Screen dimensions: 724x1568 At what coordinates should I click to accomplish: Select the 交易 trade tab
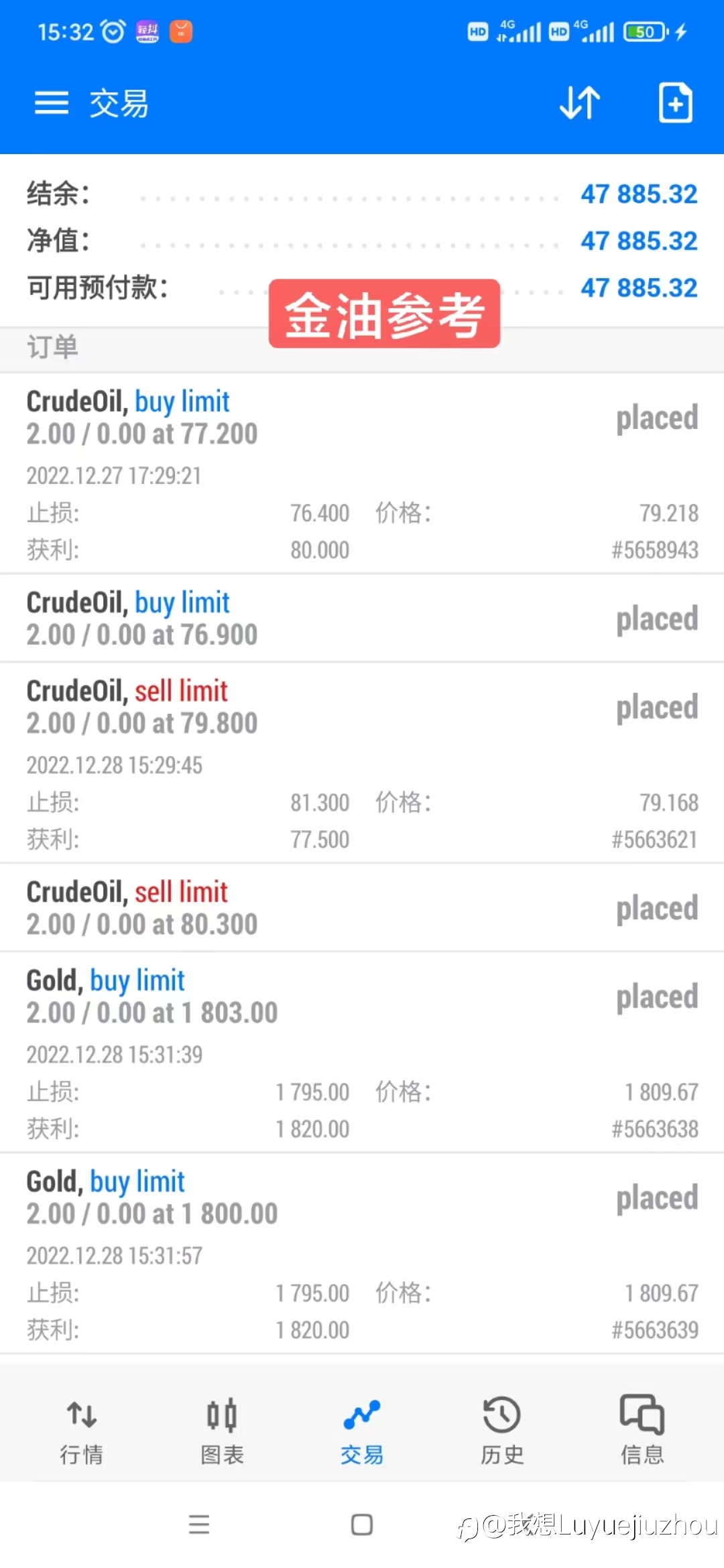pos(362,1431)
